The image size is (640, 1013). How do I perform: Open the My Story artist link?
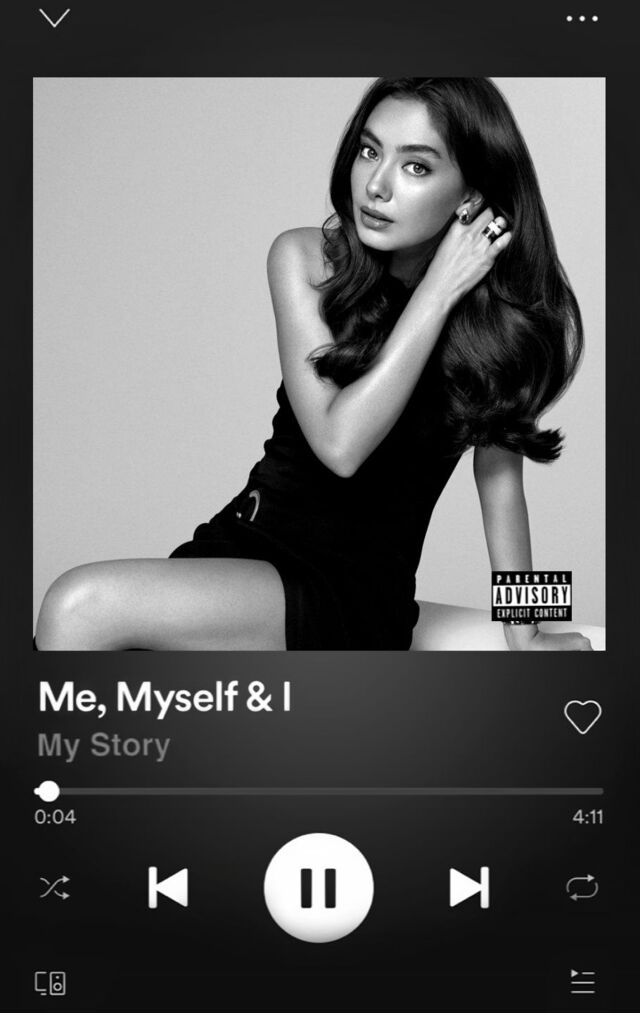pos(104,745)
